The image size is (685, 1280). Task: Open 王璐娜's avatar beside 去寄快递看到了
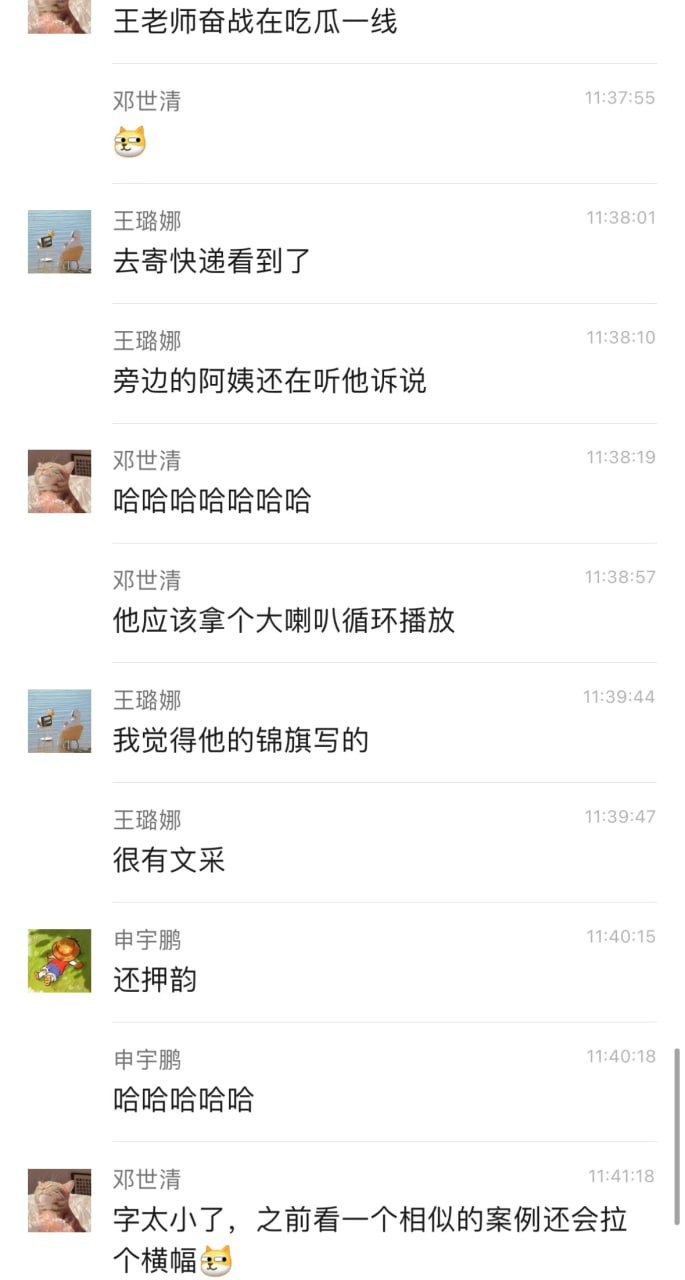click(59, 242)
